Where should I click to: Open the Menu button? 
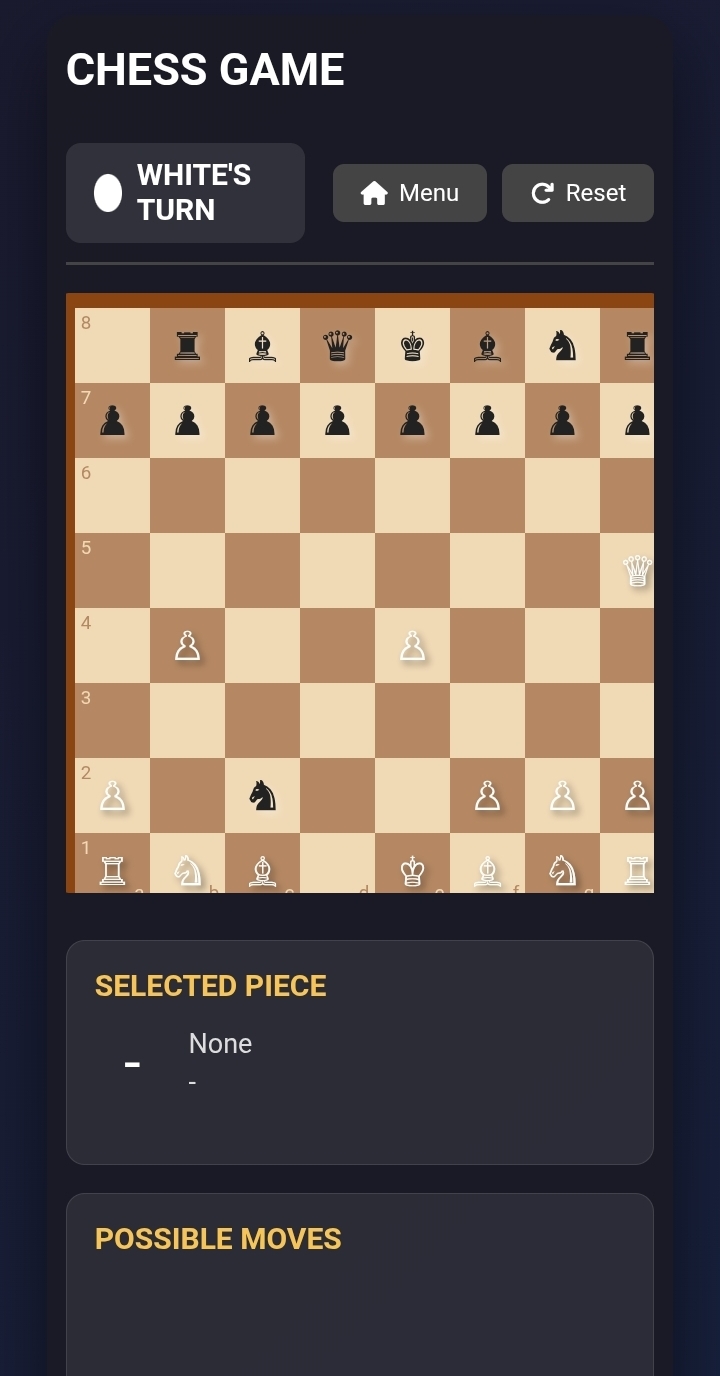coord(409,193)
